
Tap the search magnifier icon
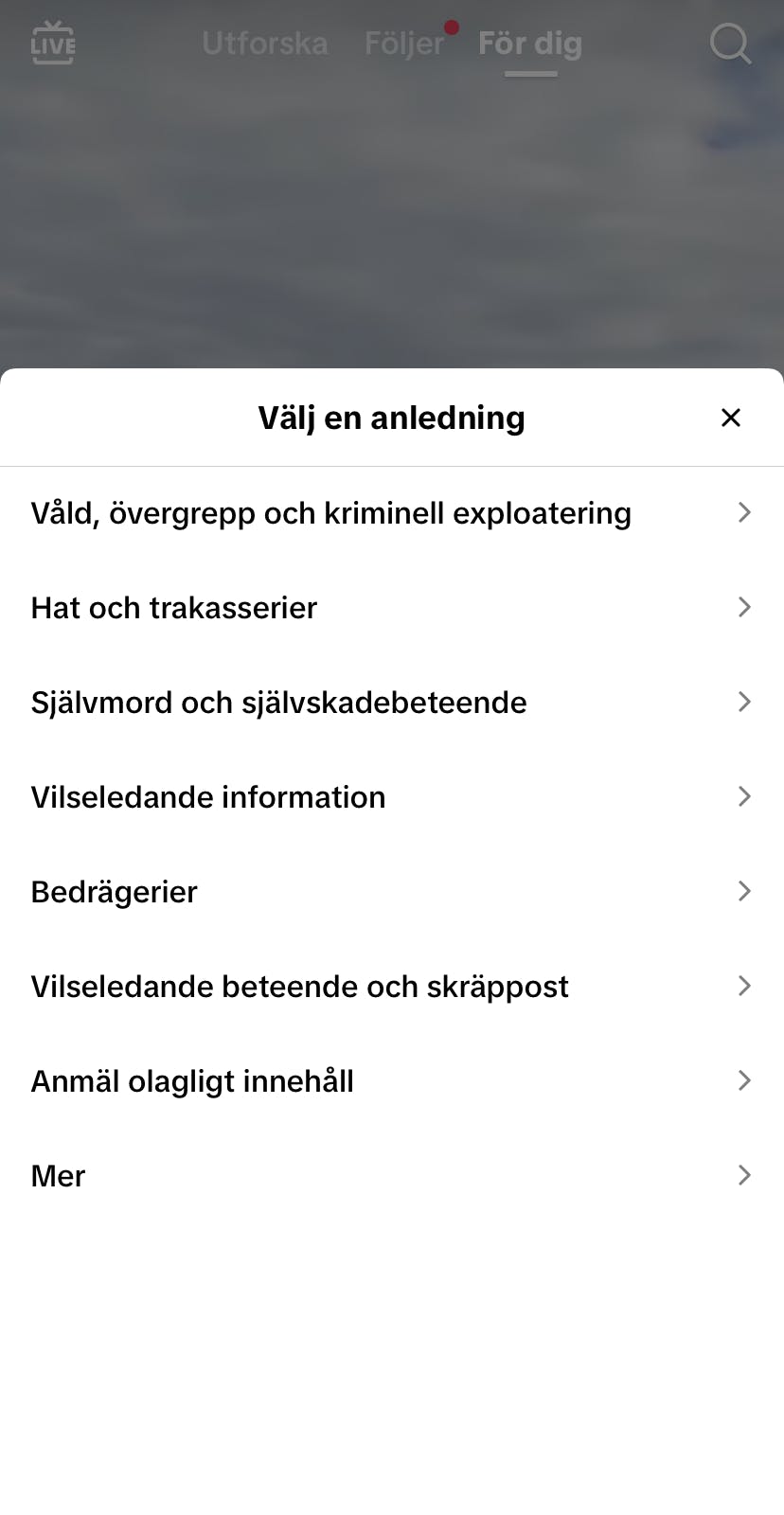[x=729, y=44]
